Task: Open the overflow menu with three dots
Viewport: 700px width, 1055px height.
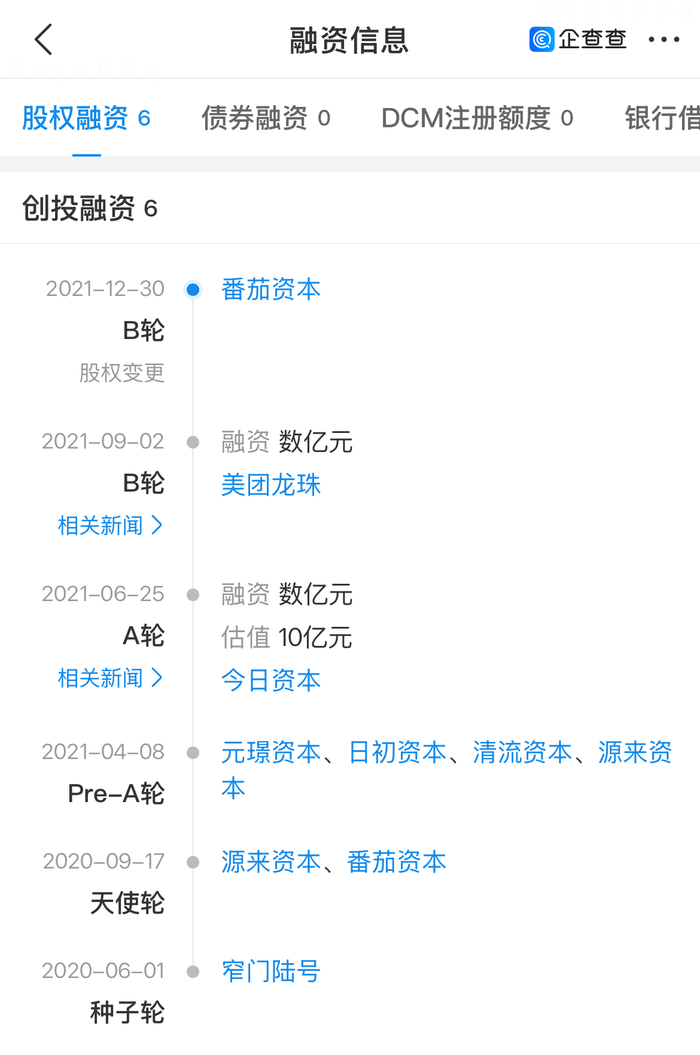Action: pyautogui.click(x=664, y=40)
